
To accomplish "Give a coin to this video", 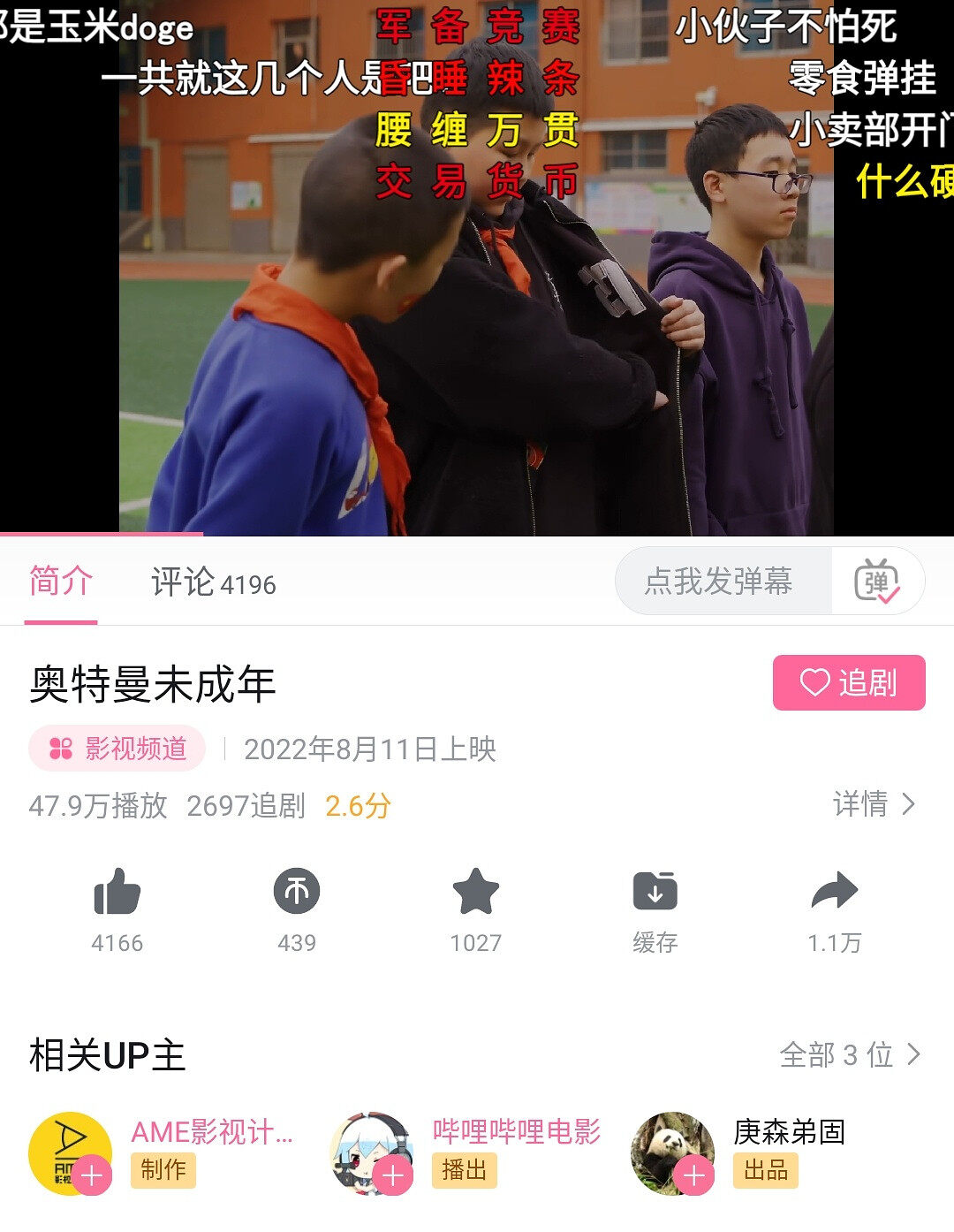I will [297, 891].
